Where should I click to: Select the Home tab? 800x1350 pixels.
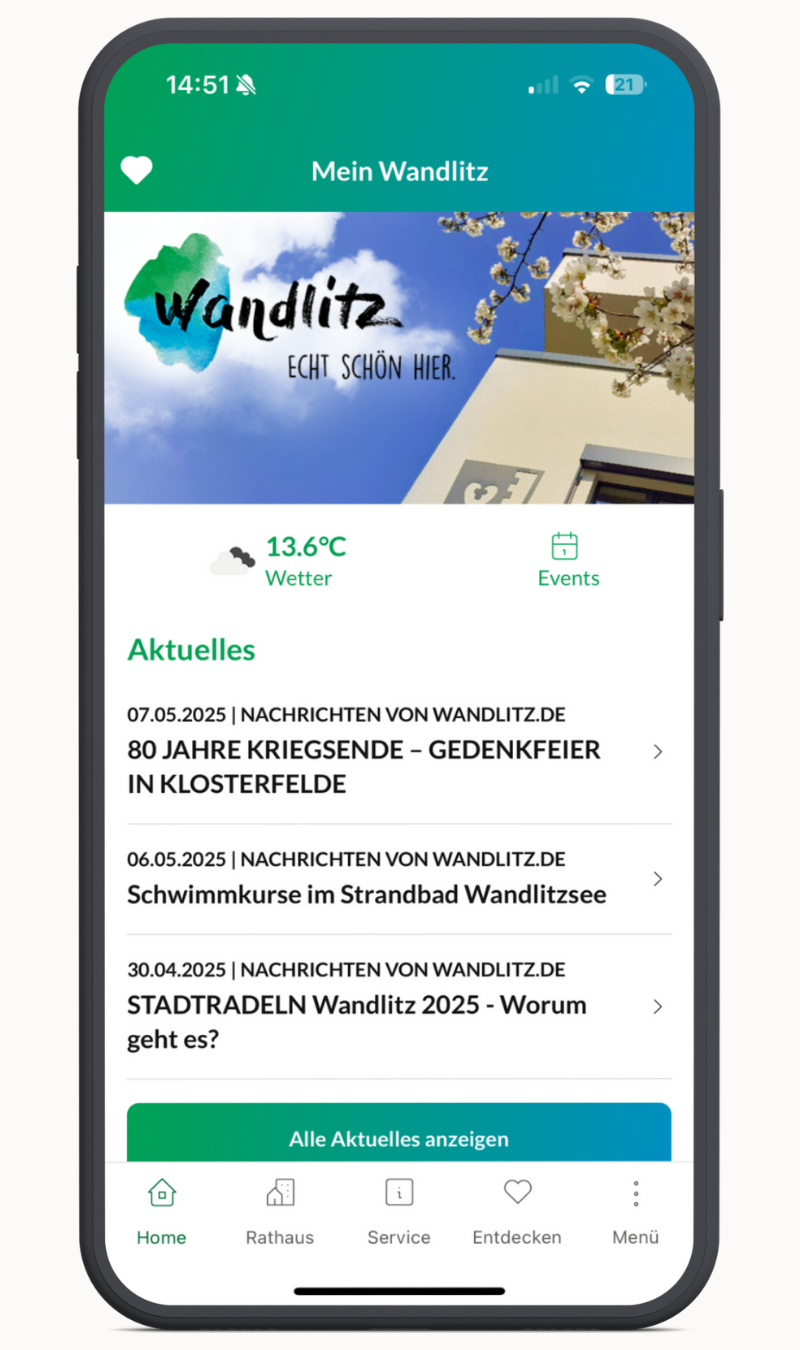[x=161, y=1212]
